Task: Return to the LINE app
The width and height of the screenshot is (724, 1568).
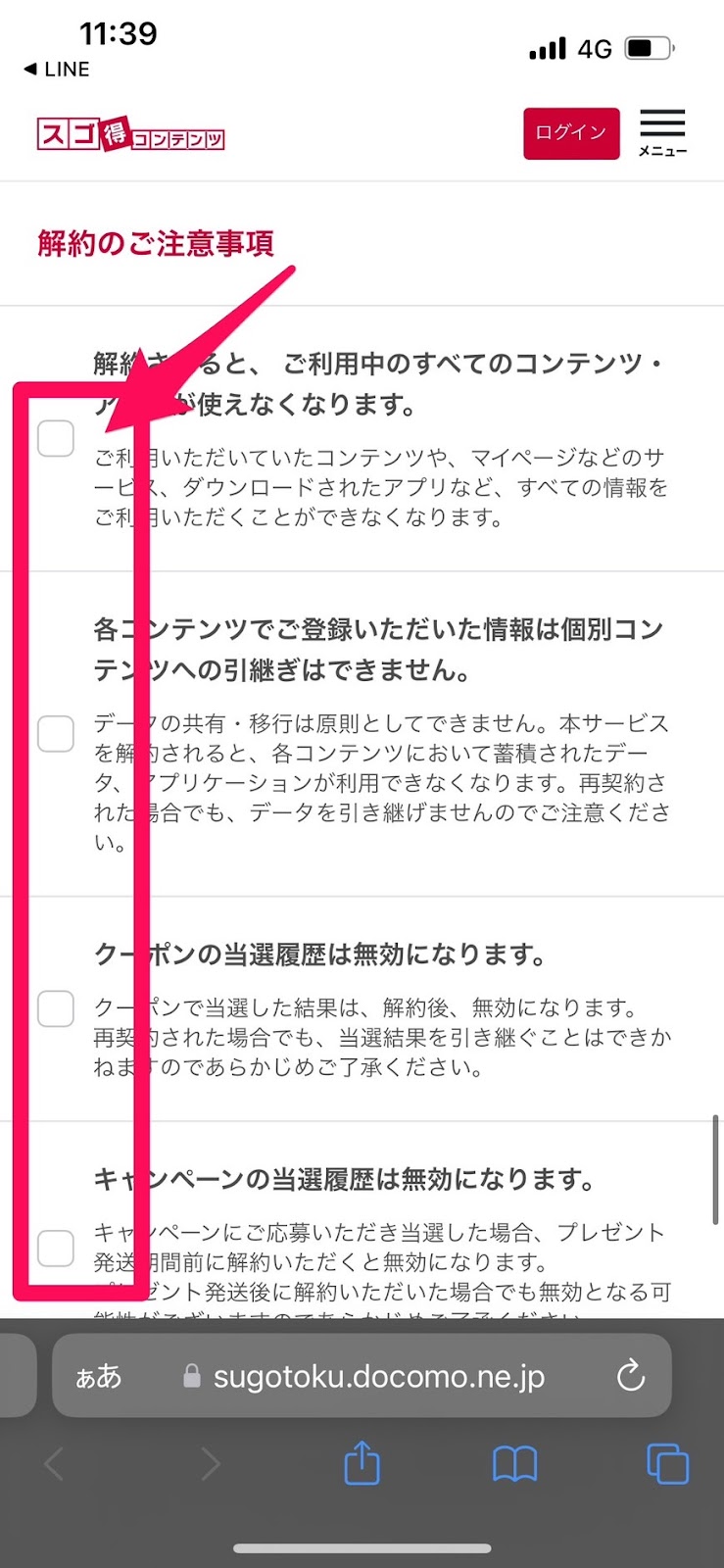Action: click(x=56, y=70)
